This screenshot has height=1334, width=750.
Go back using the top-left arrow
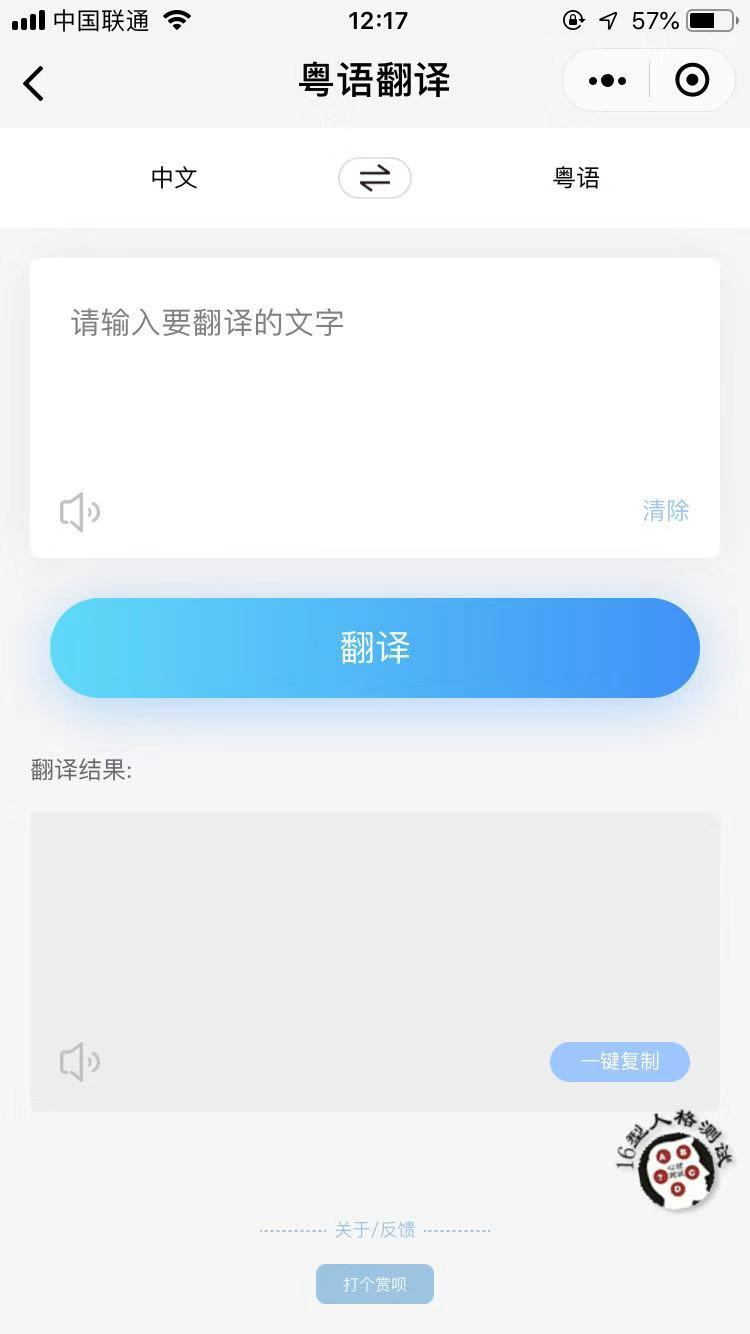pos(34,82)
